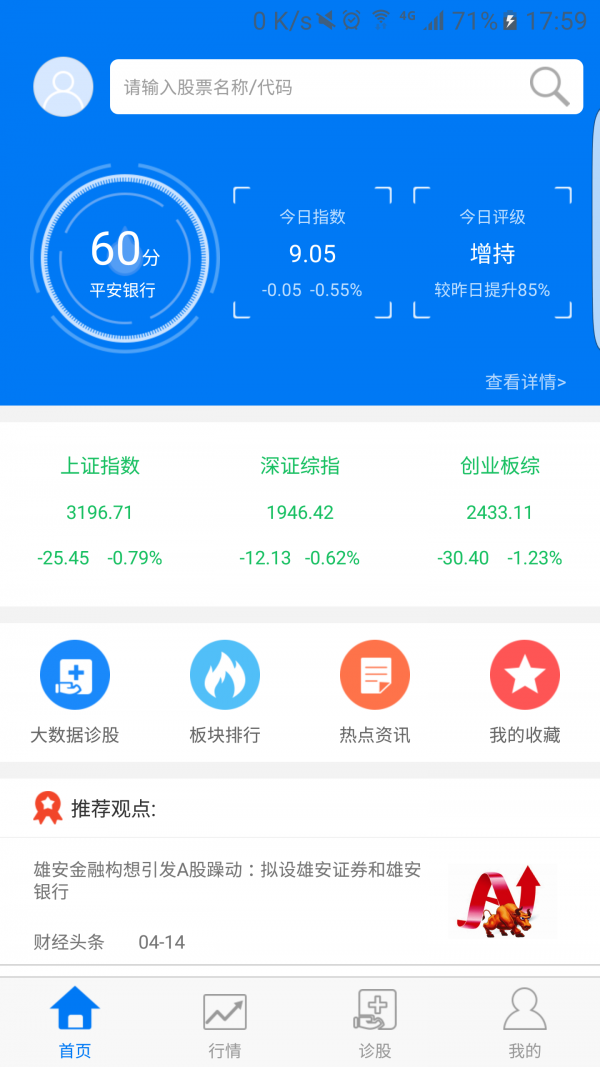Open 我的收藏 favorites
This screenshot has height=1067, width=600.
coord(525,692)
